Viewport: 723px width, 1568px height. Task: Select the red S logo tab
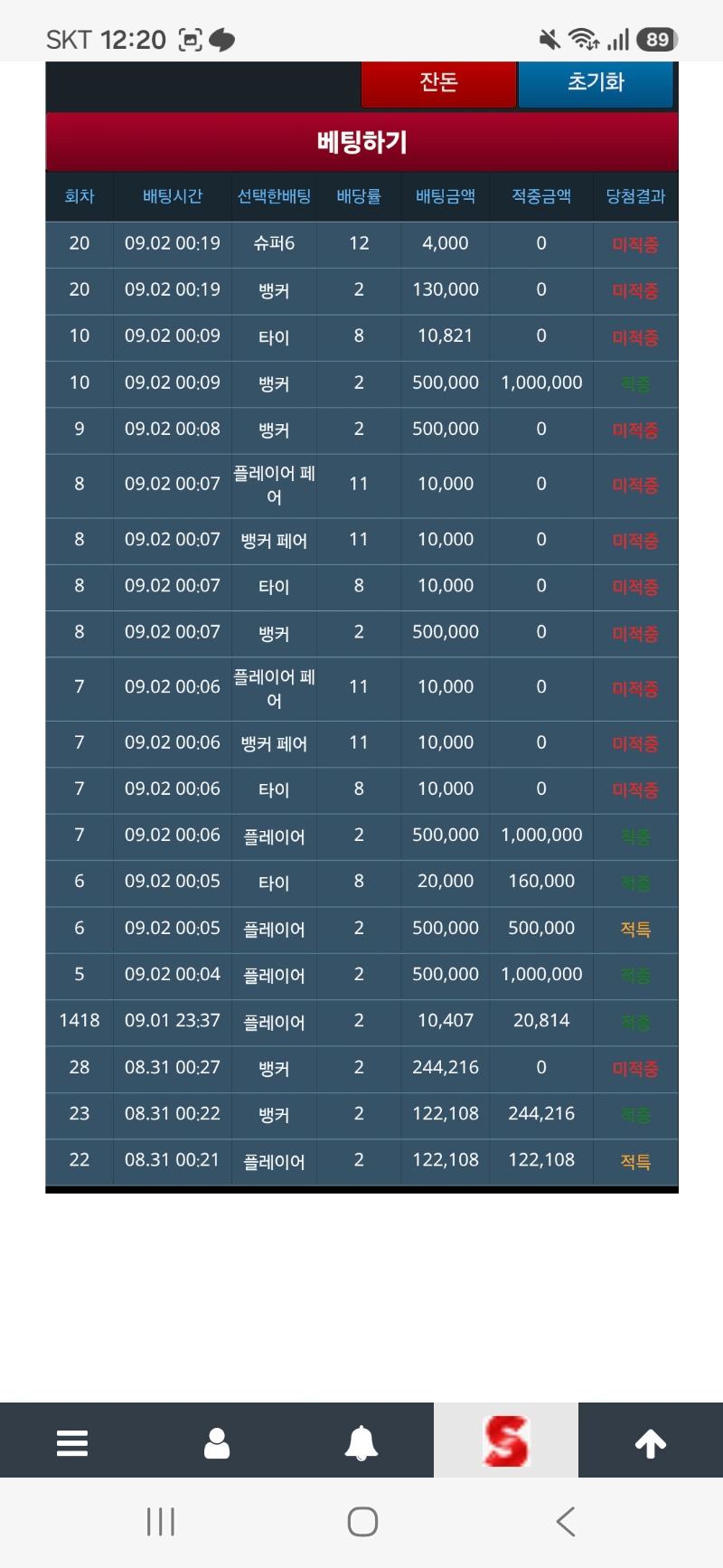[506, 1440]
